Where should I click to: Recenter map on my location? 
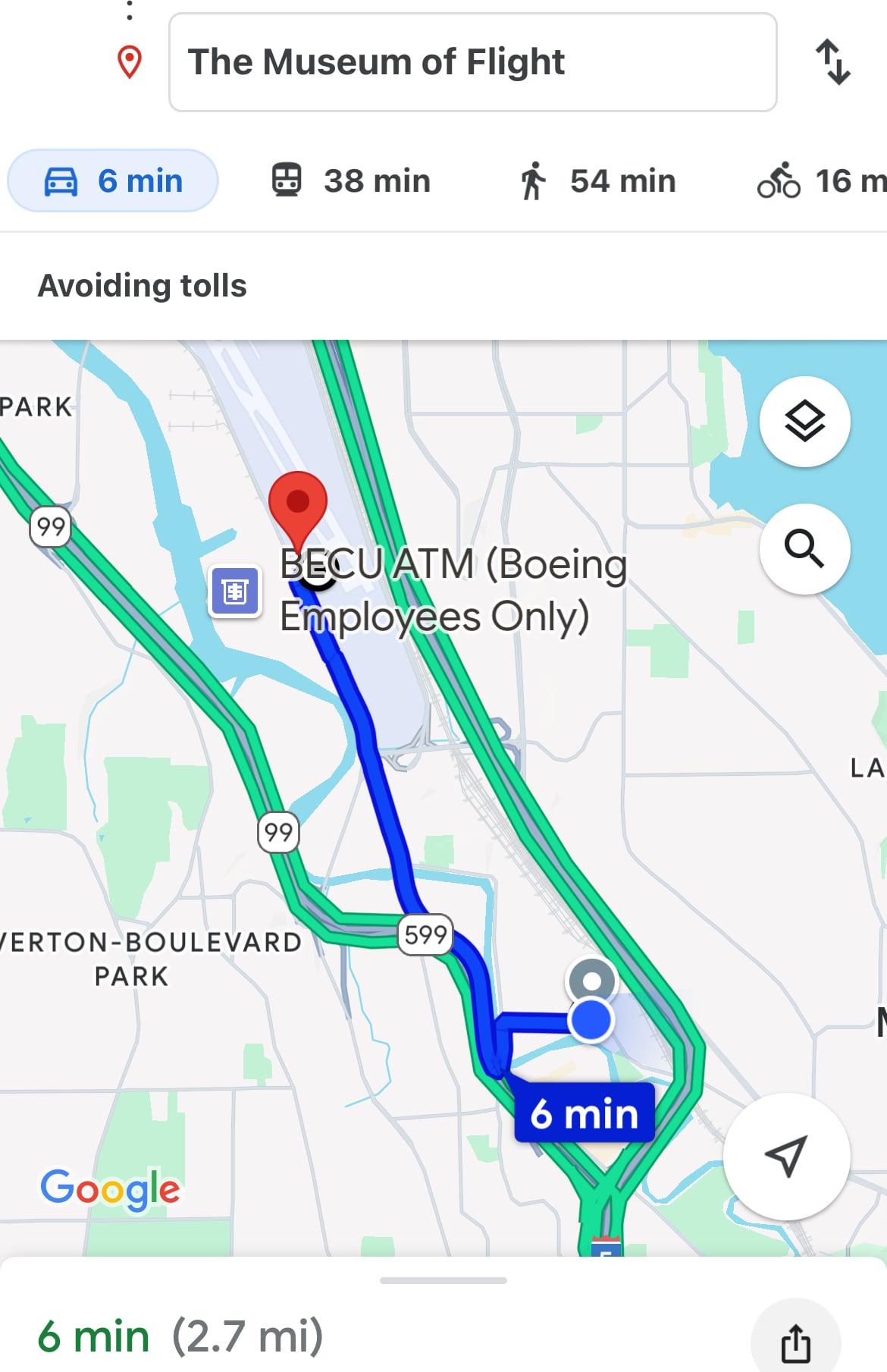(786, 1156)
